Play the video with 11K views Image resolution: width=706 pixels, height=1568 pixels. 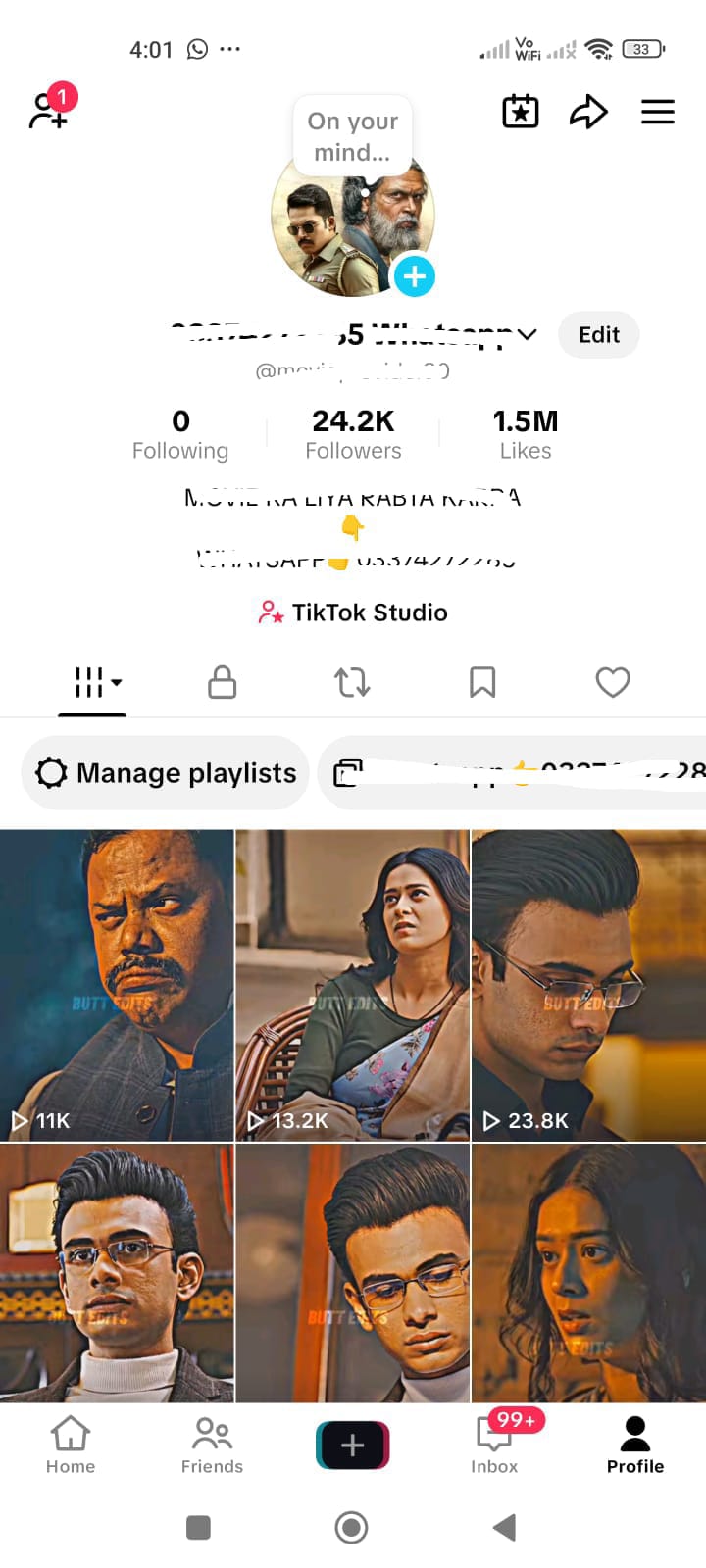[x=117, y=985]
